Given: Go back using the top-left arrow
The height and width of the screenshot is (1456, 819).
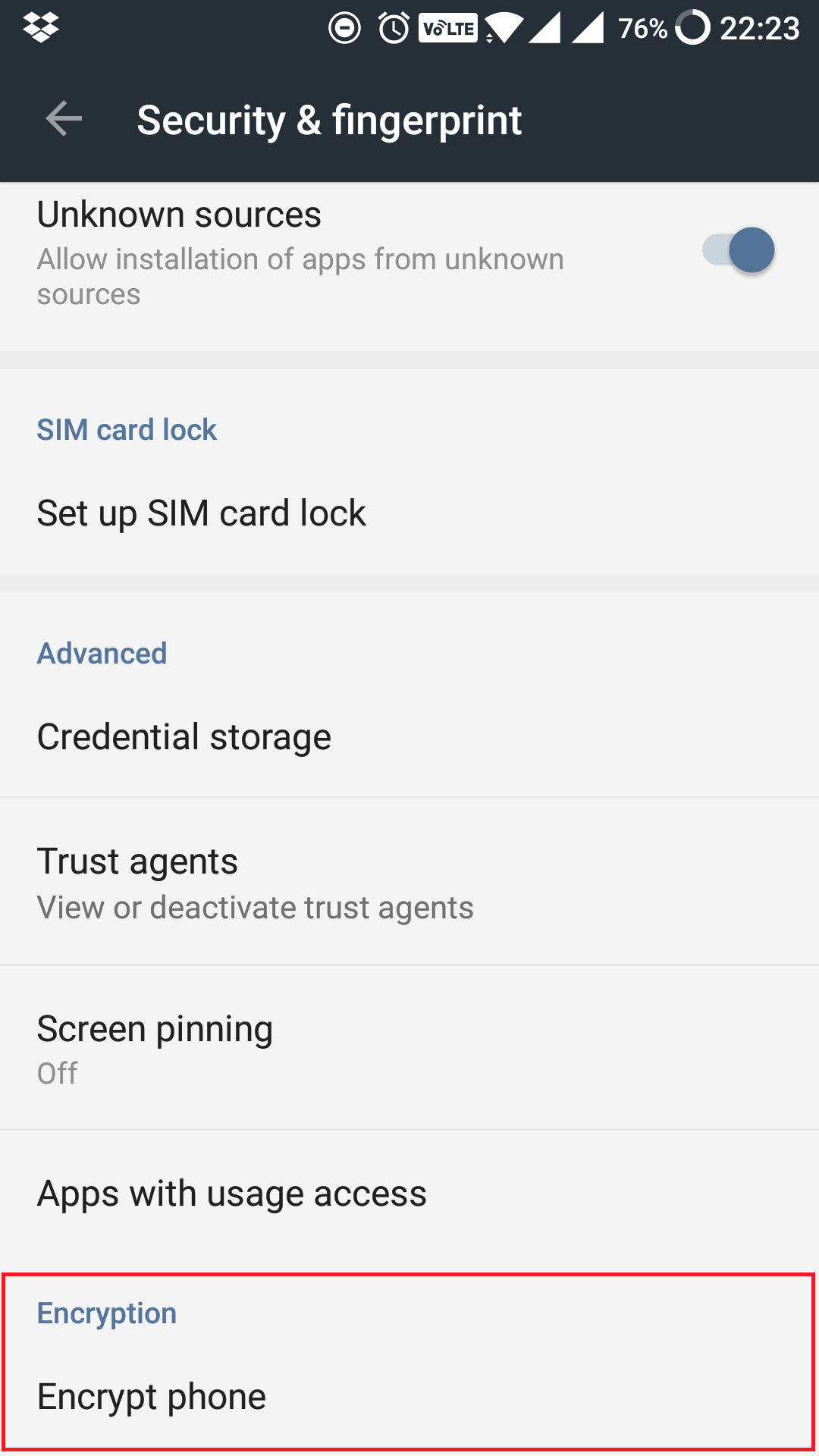Looking at the screenshot, I should tap(64, 119).
